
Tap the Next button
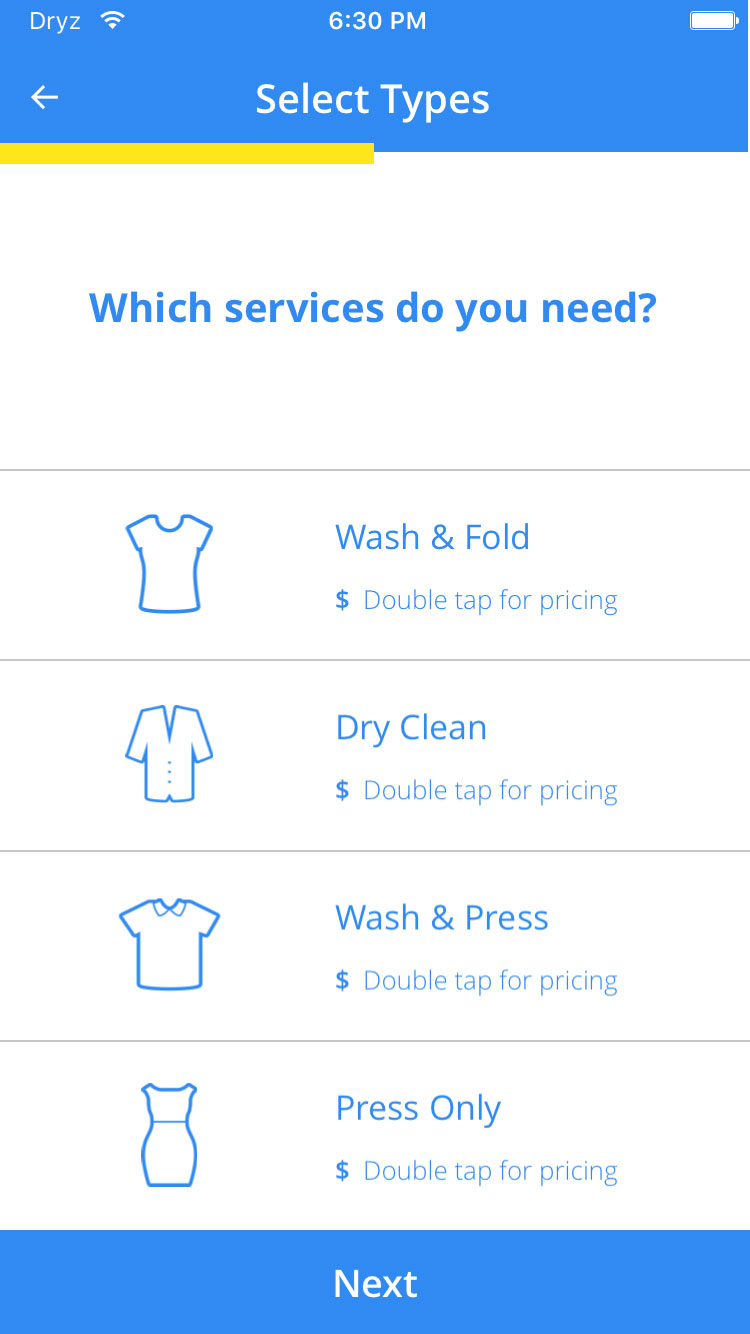(x=375, y=1282)
